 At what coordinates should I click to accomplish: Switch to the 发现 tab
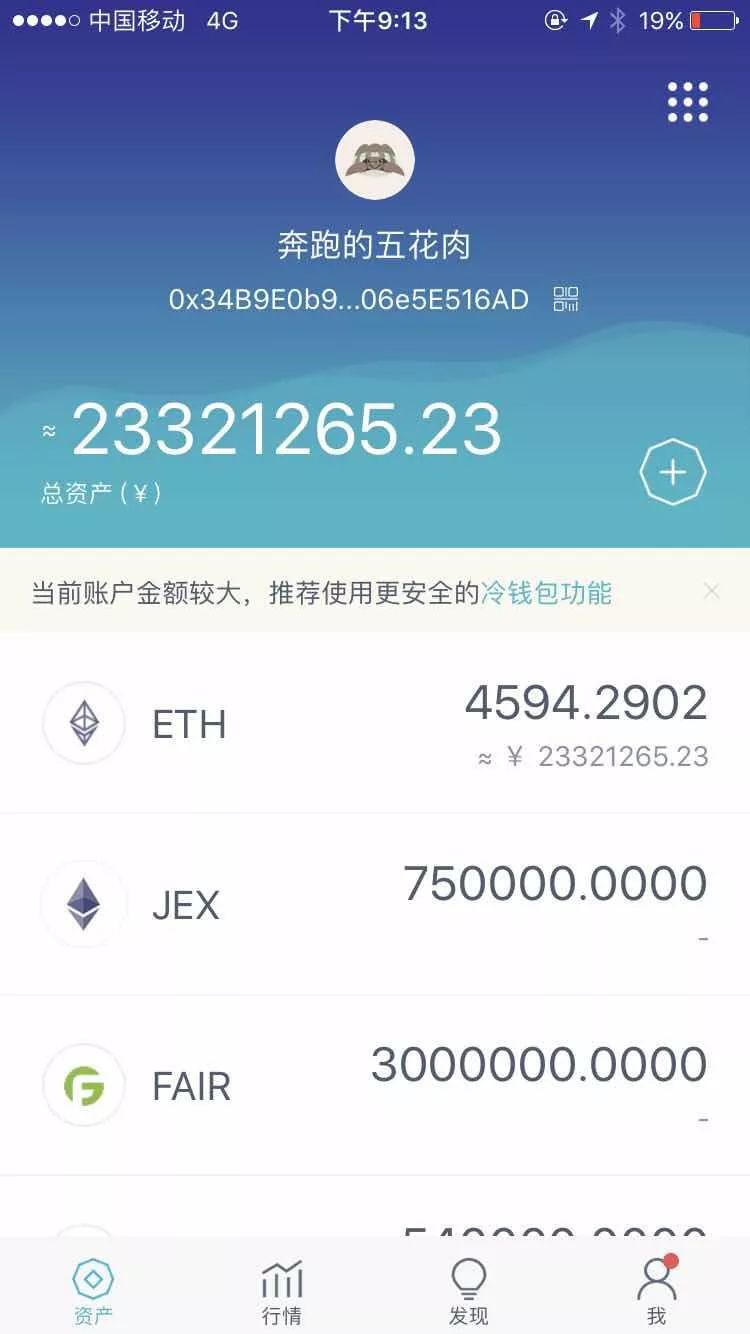coord(468,1290)
